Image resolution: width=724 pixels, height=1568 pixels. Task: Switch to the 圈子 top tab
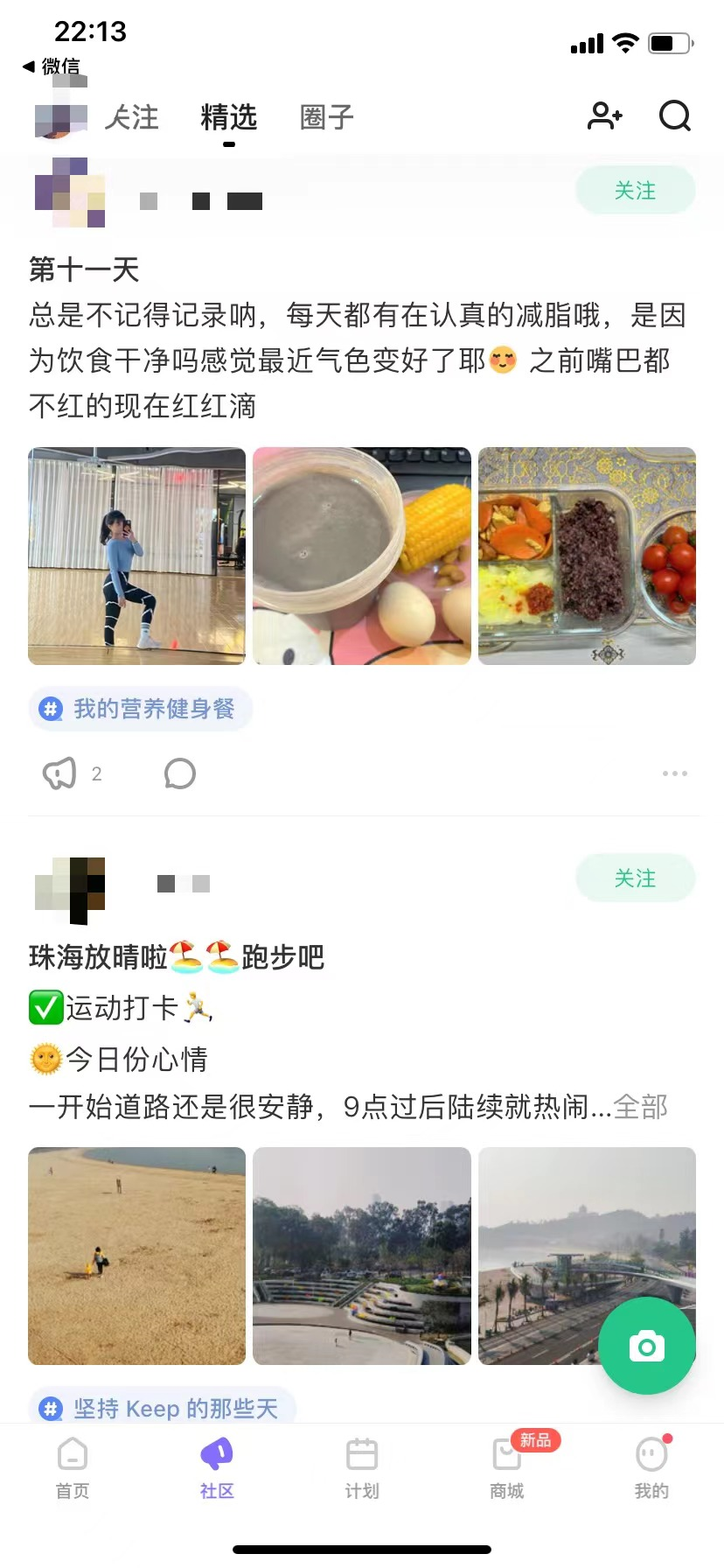326,117
